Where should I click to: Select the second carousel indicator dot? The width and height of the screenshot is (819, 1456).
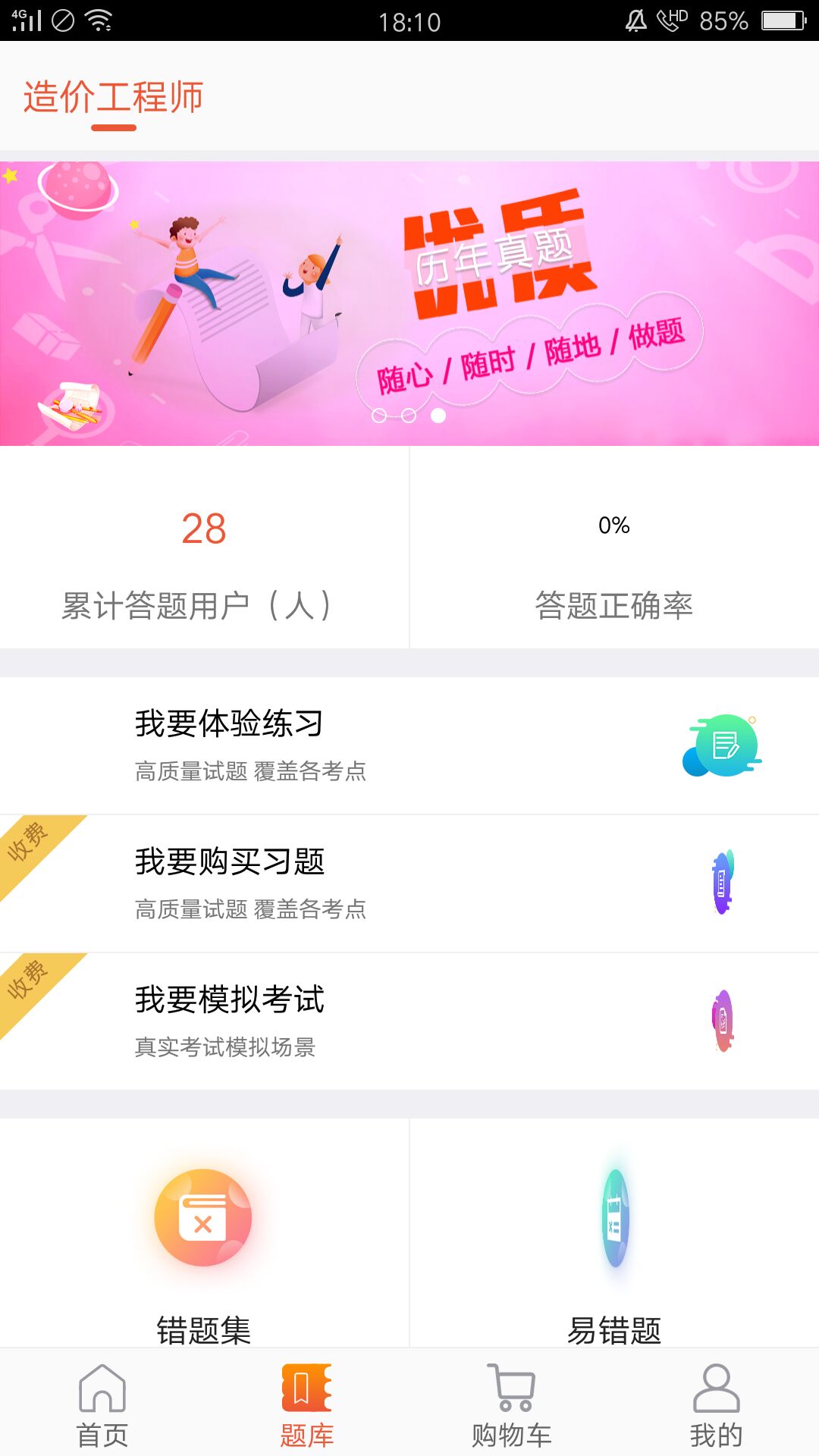408,415
